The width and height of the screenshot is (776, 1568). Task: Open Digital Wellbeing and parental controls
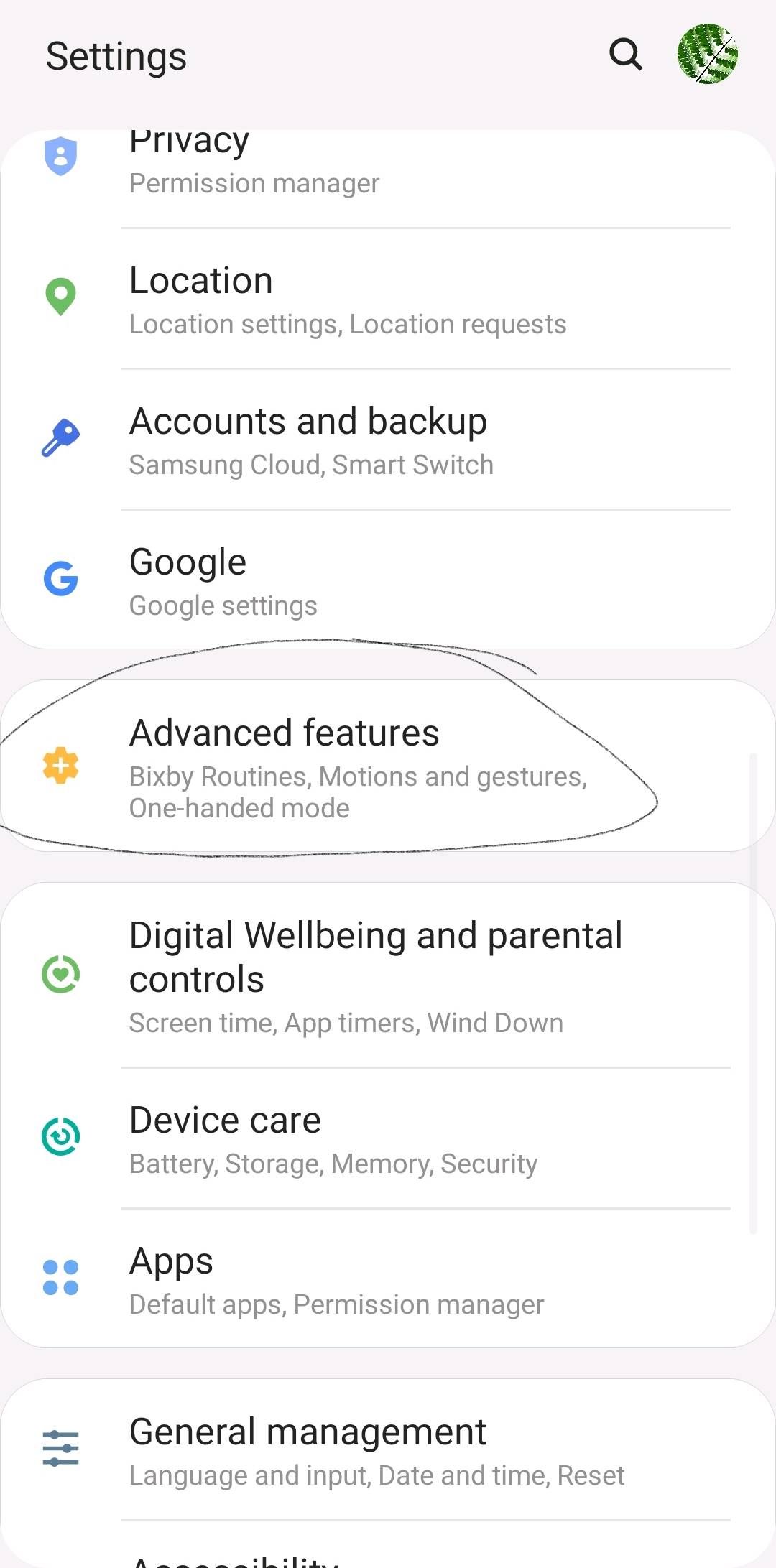[x=388, y=975]
